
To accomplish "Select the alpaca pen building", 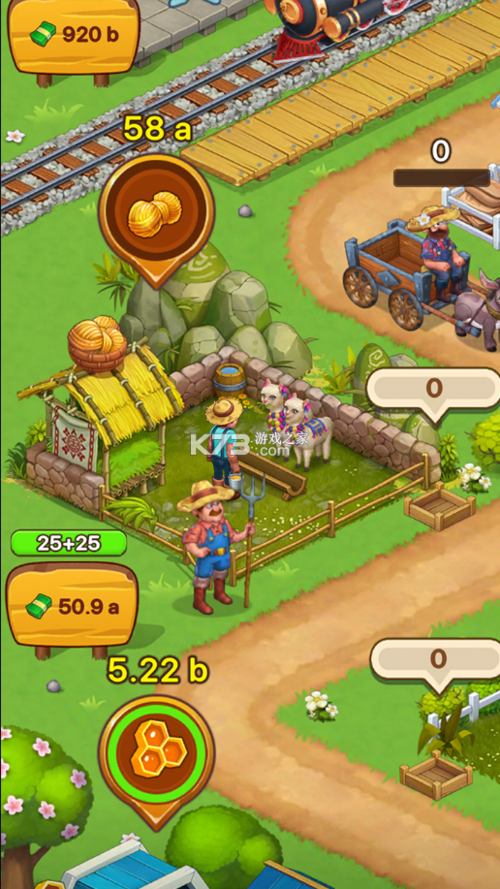I will tap(227, 431).
